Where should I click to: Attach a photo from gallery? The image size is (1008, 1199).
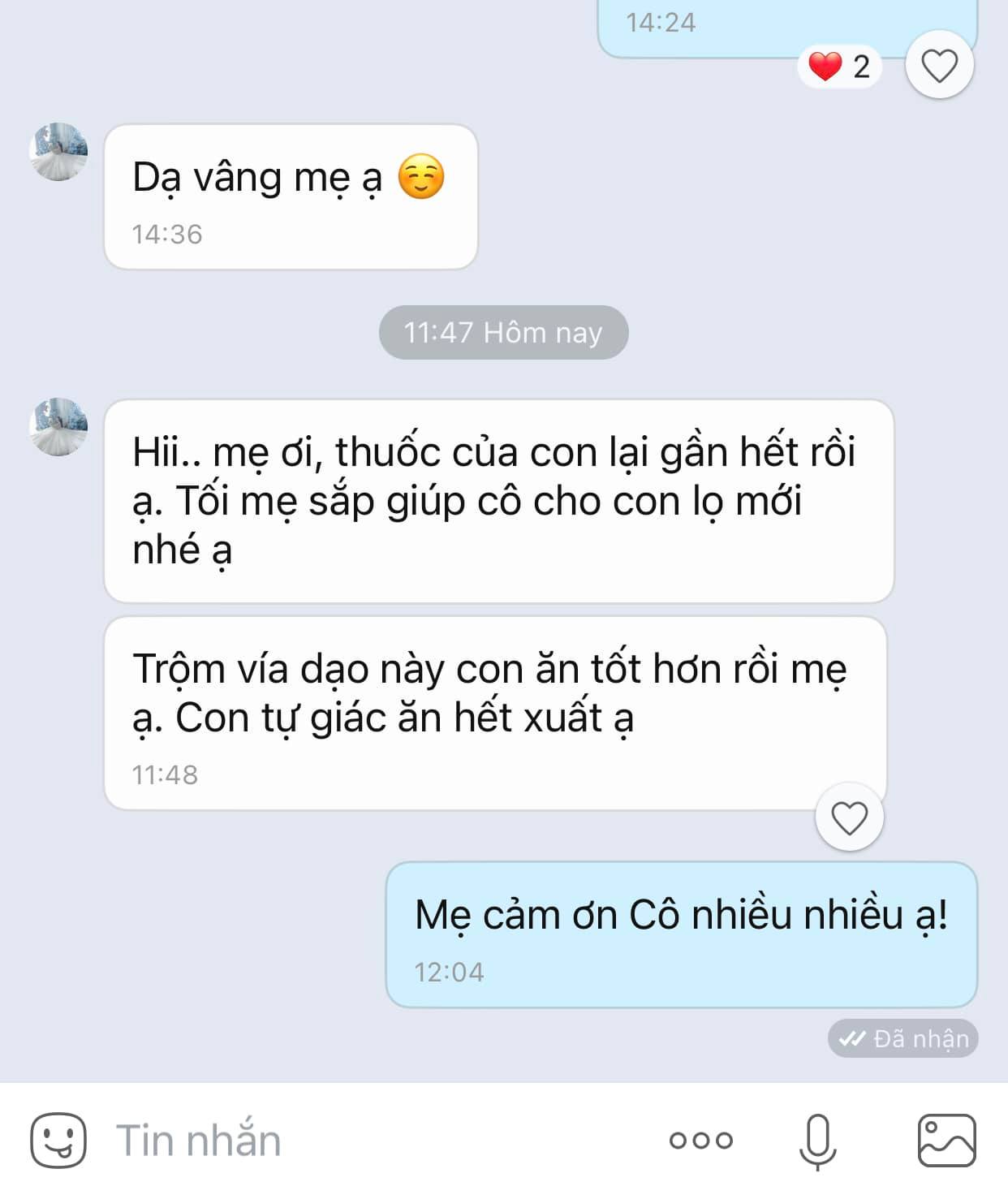tap(946, 1140)
